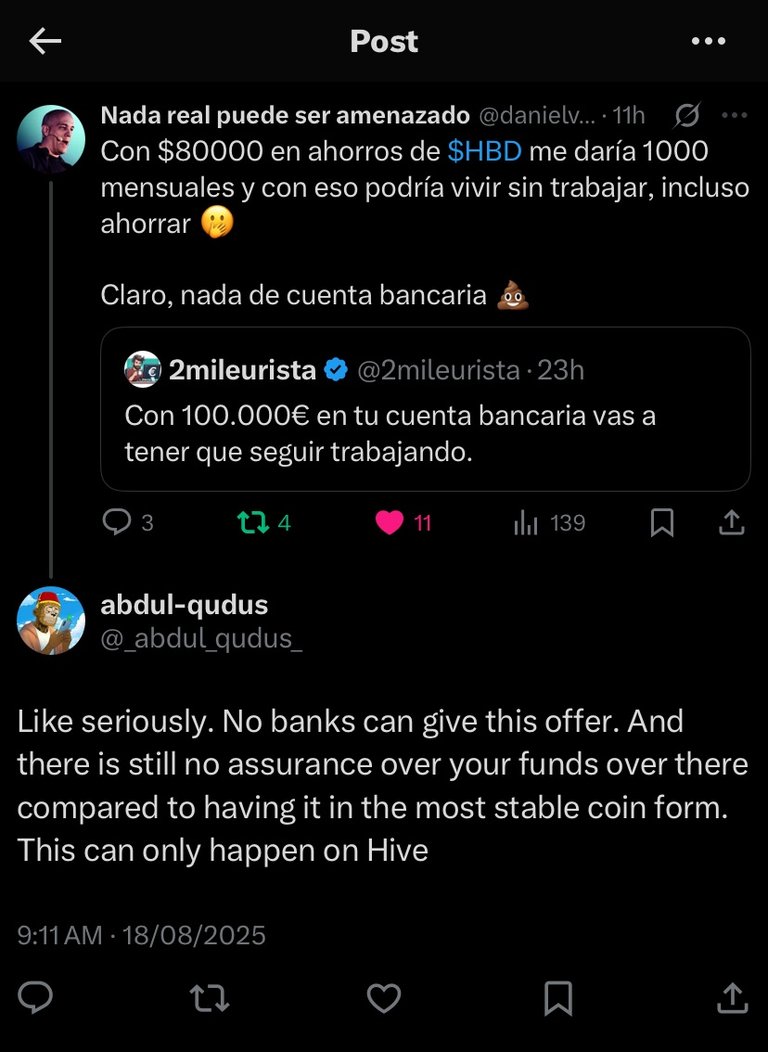This screenshot has height=1052, width=768.
Task: Reply to abdul-qudus's post
Action: click(x=36, y=998)
